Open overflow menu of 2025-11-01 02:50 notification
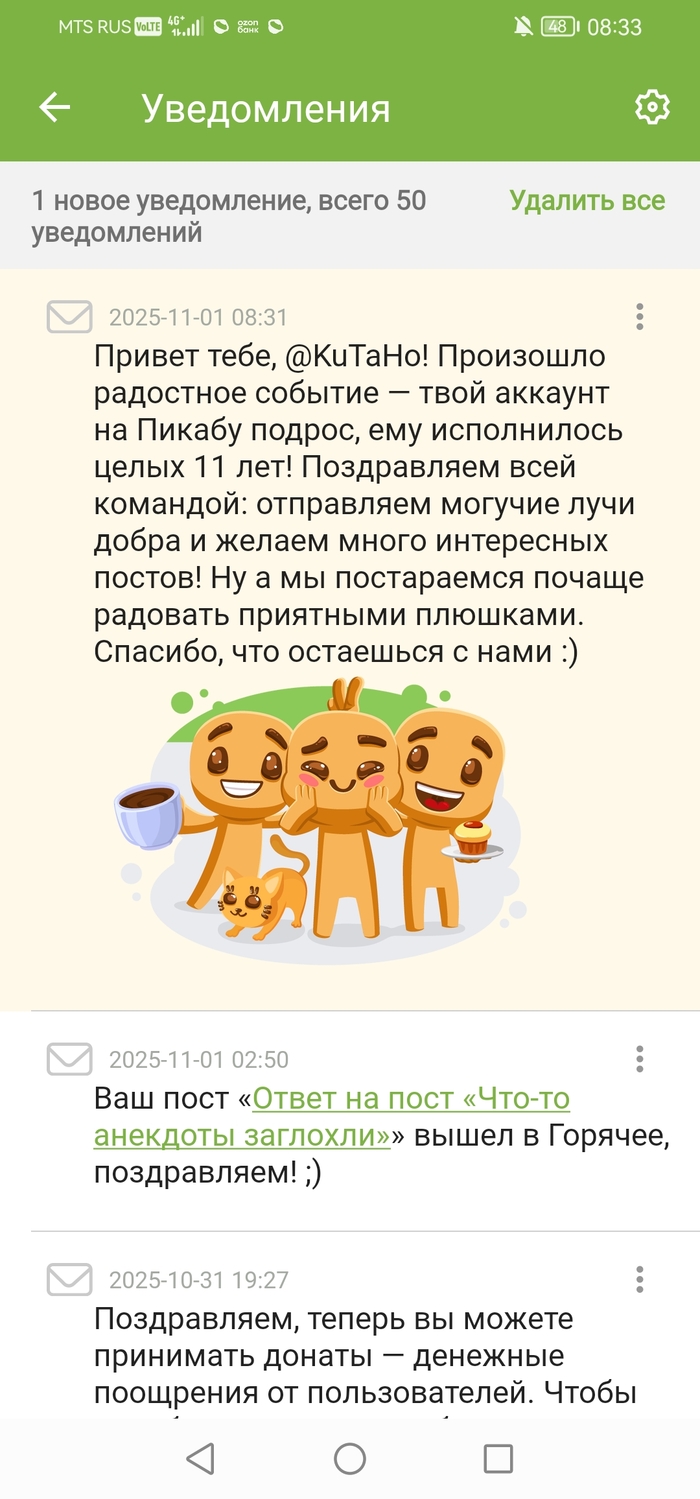700x1499 pixels. [x=639, y=1059]
